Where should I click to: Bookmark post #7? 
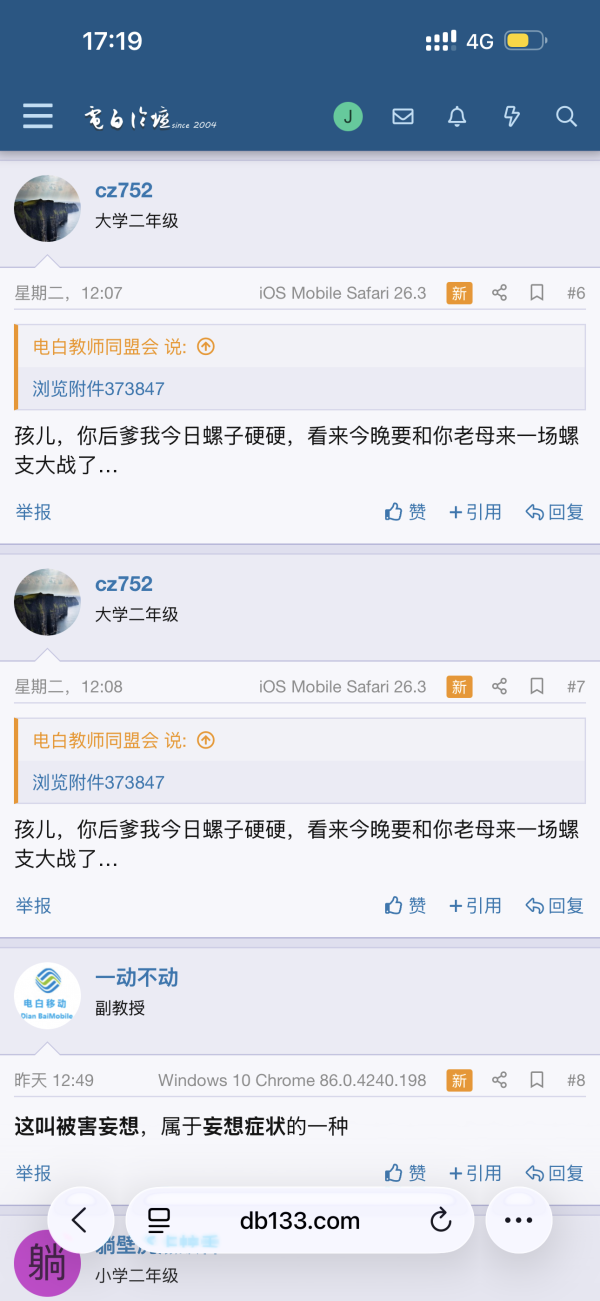tap(537, 687)
